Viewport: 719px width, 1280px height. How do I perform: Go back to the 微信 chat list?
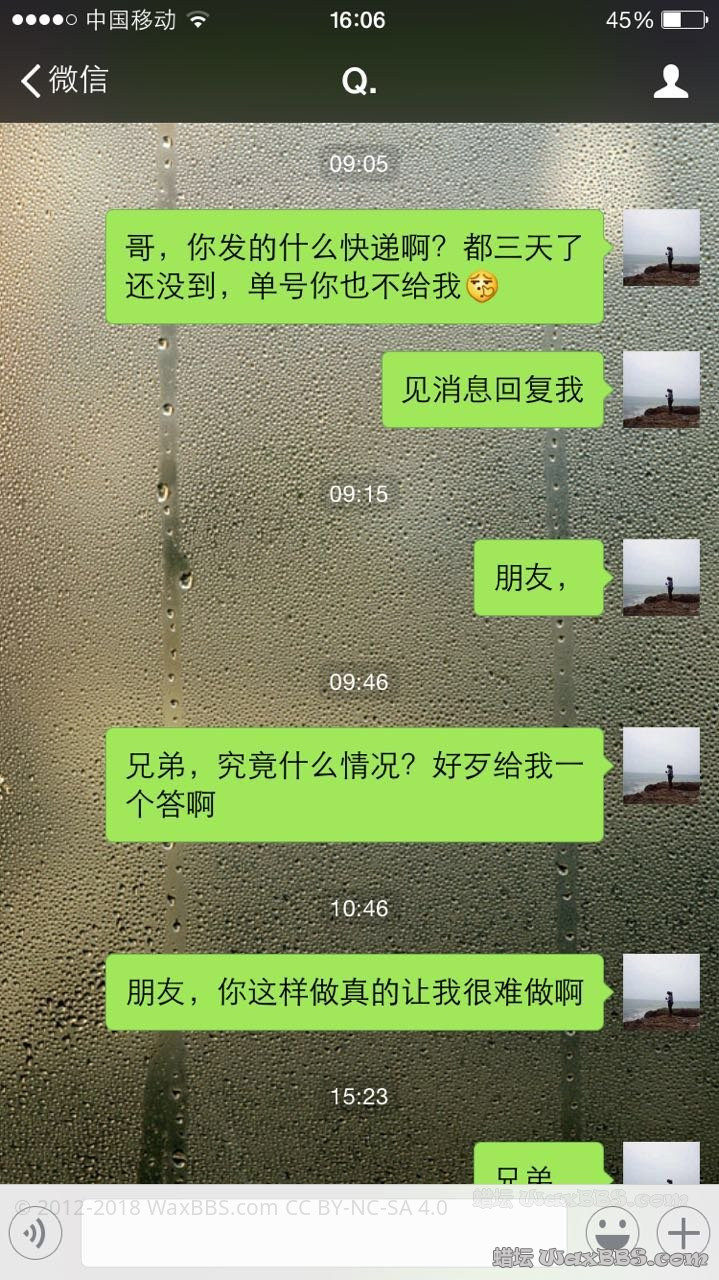64,81
